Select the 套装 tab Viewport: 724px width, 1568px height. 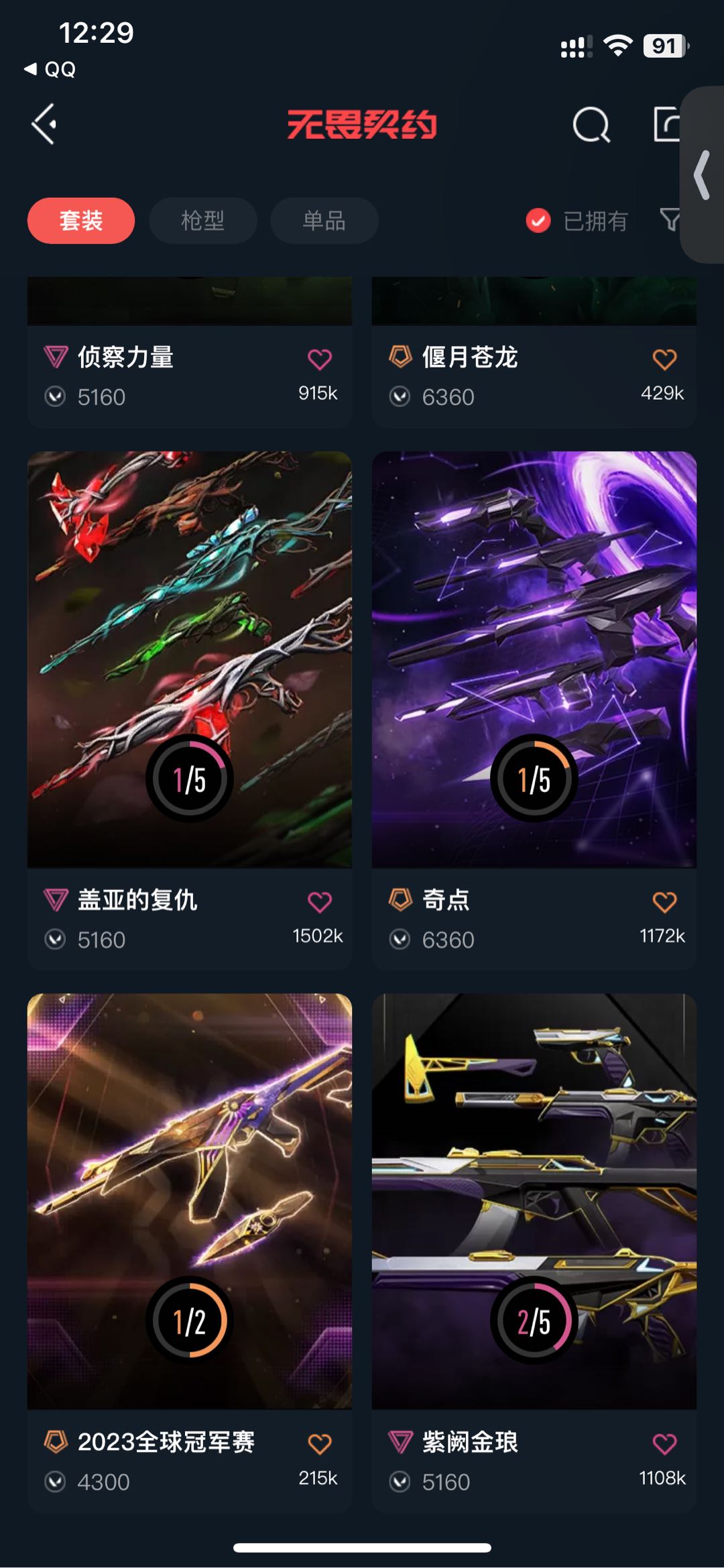81,221
